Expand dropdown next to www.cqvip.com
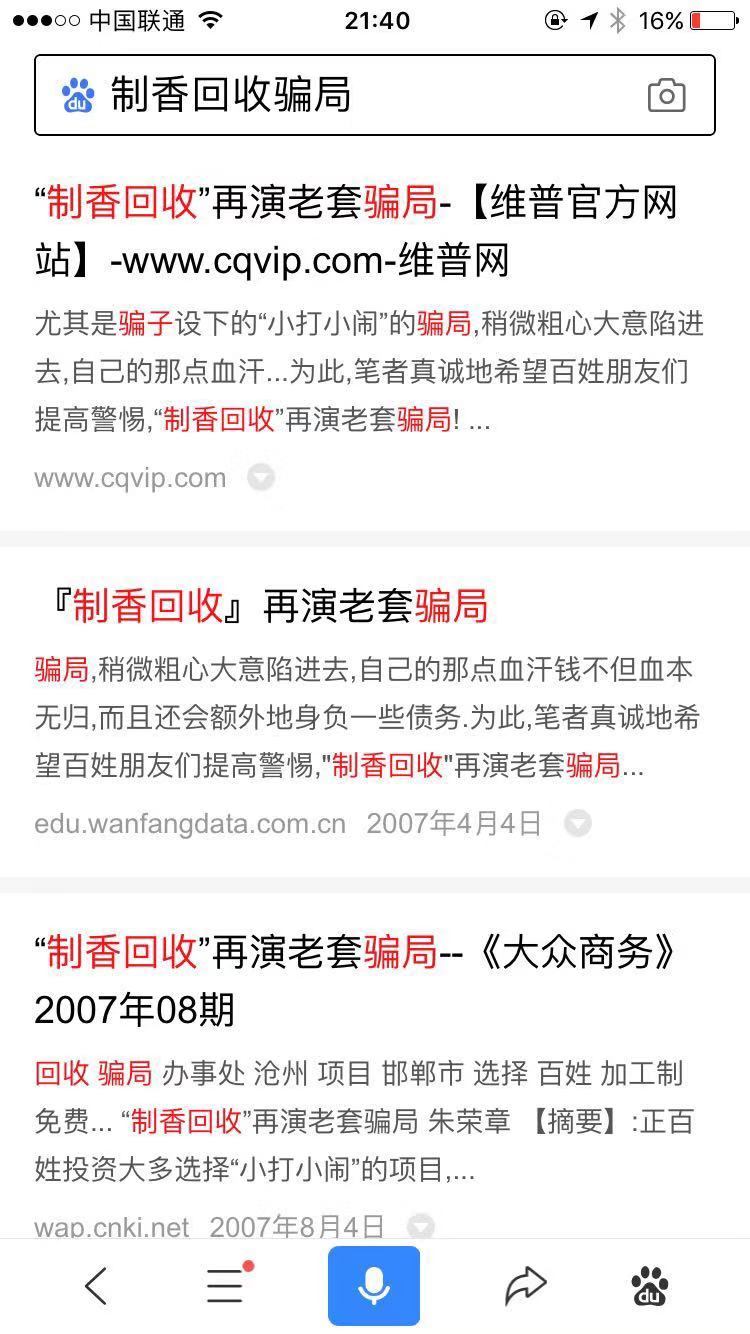 pyautogui.click(x=261, y=477)
